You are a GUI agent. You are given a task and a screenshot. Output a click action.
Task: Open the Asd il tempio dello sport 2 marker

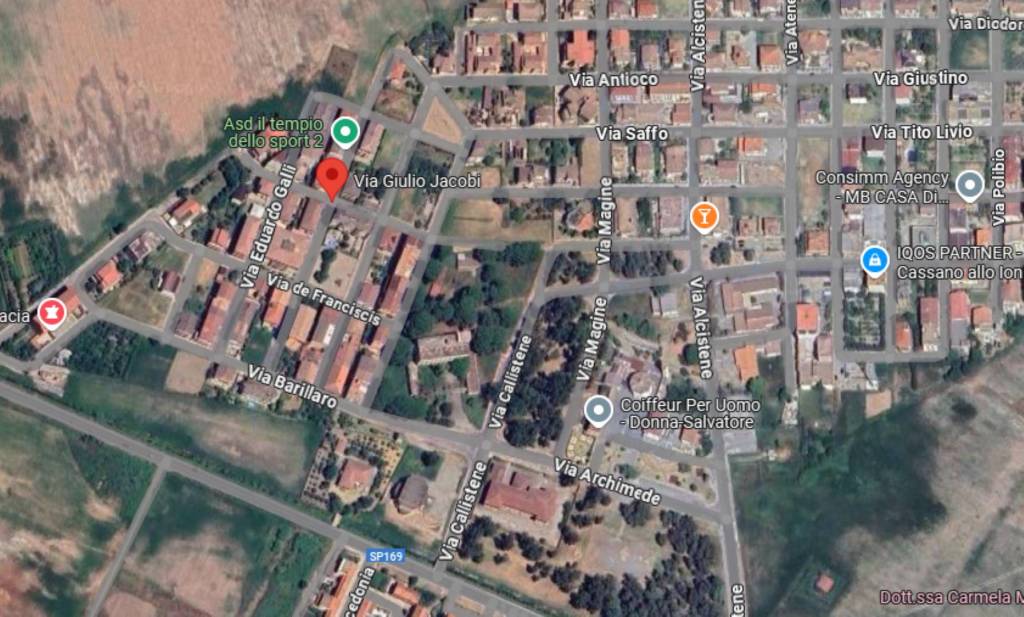(345, 130)
